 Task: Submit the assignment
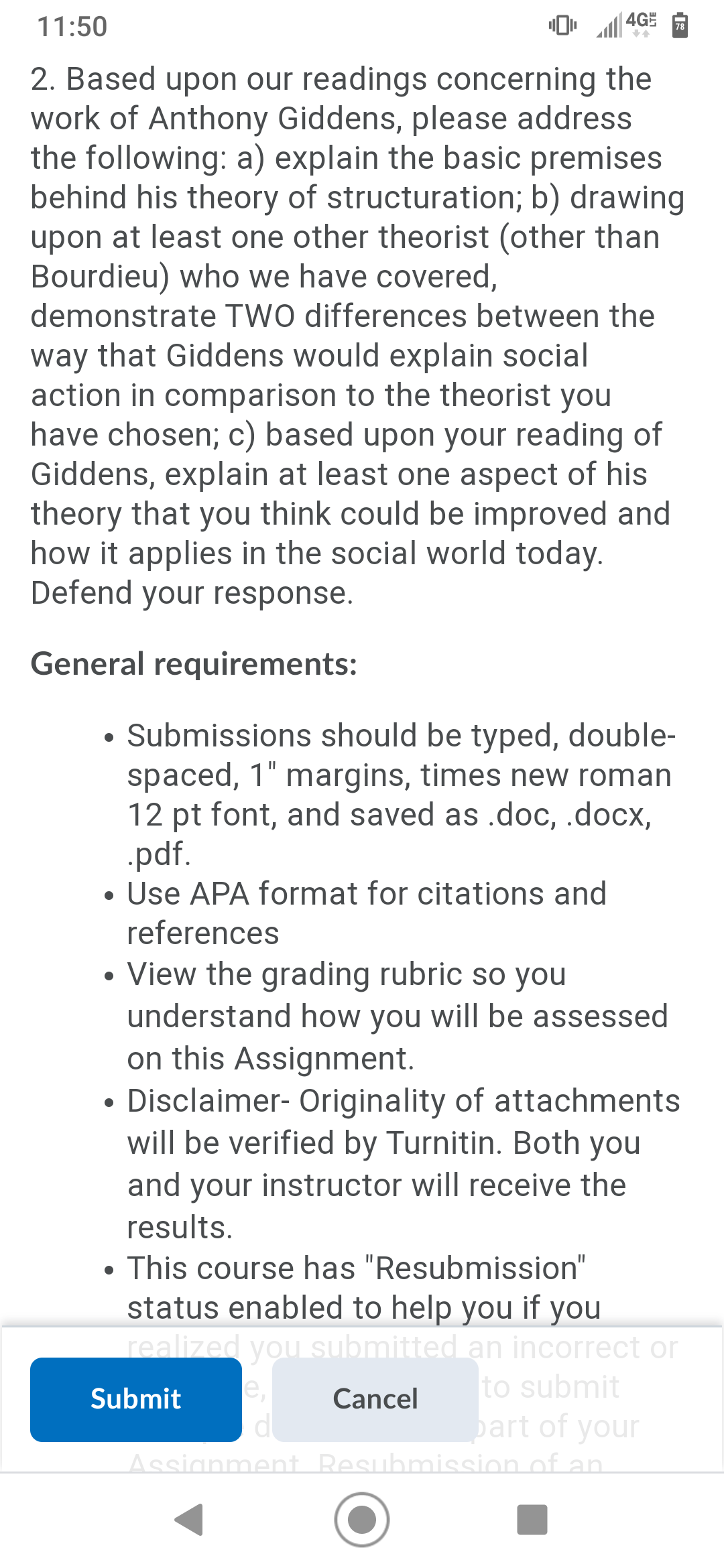136,1399
